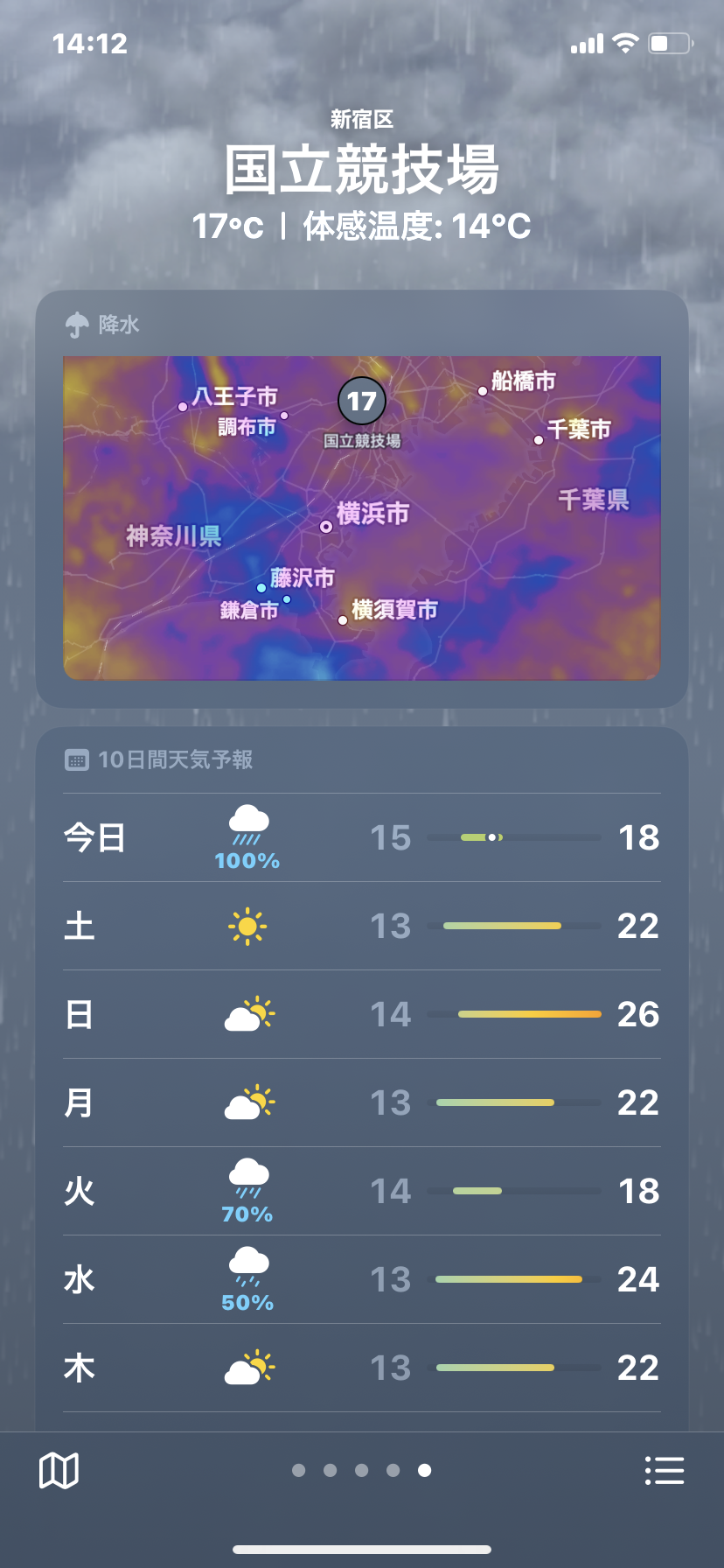Open the weather map icon

pos(59,1471)
